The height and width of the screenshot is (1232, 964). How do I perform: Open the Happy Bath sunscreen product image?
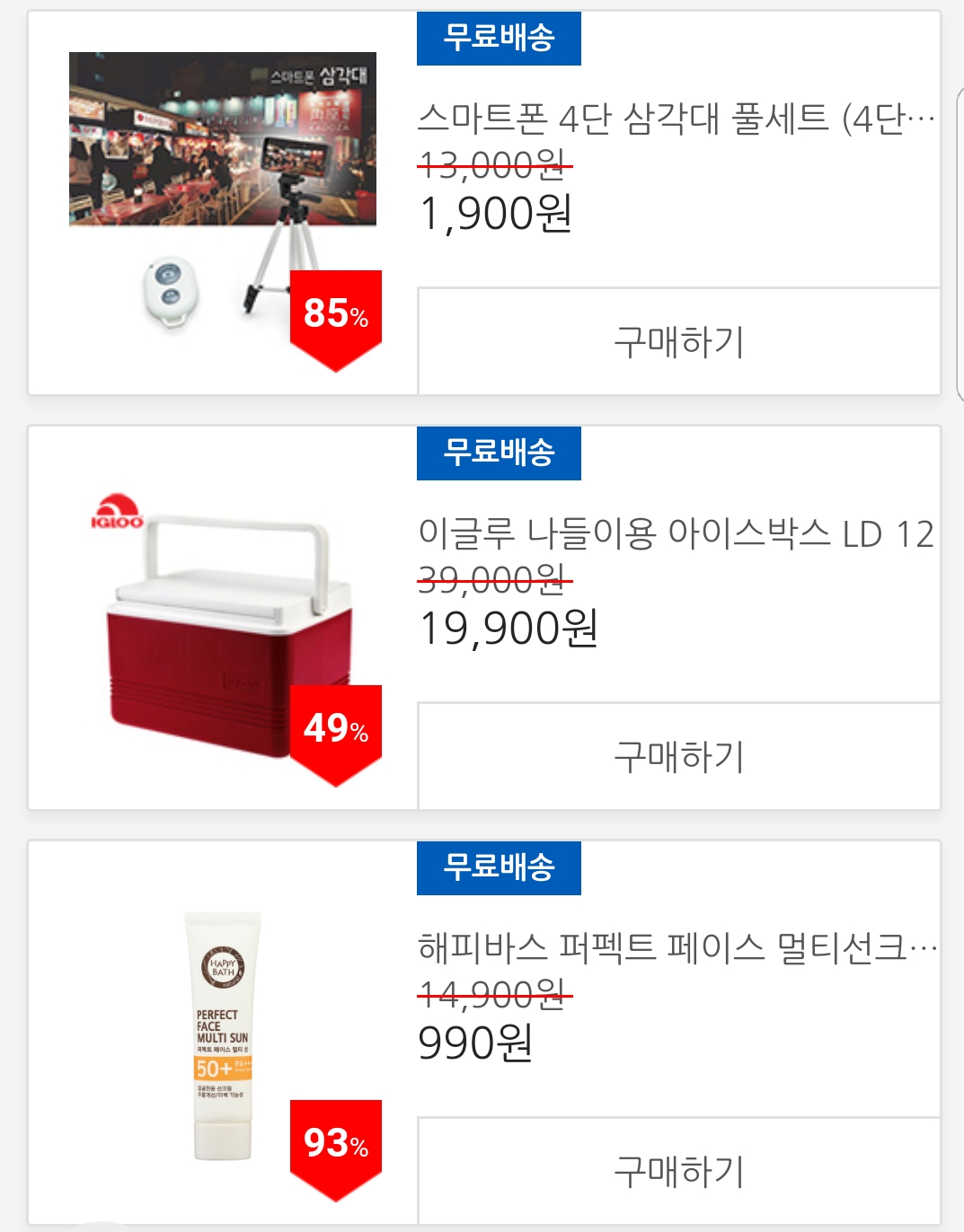[x=224, y=1035]
